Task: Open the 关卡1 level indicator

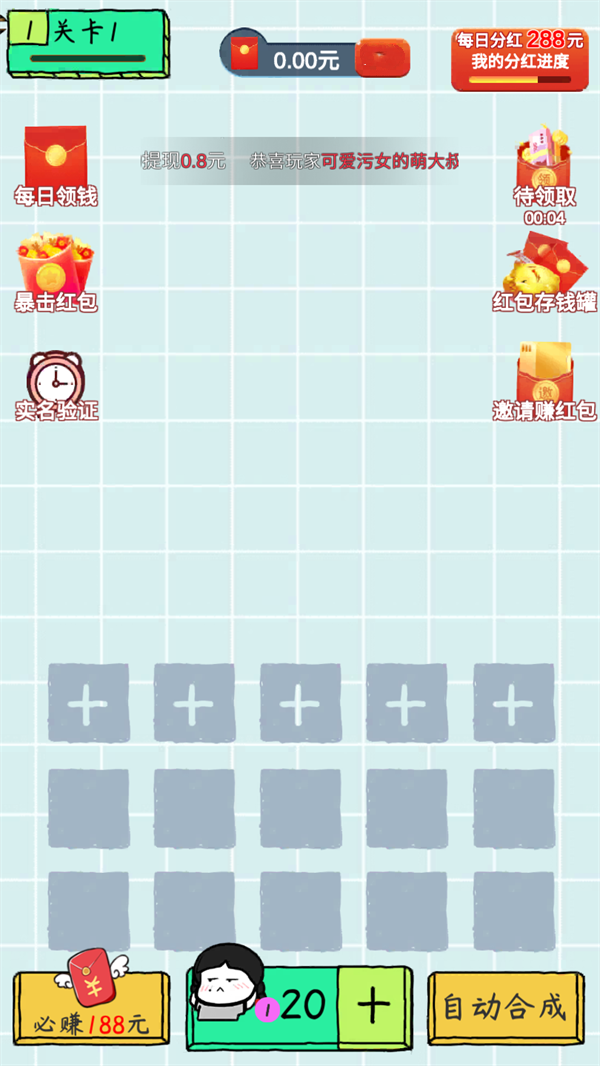Action: click(87, 43)
